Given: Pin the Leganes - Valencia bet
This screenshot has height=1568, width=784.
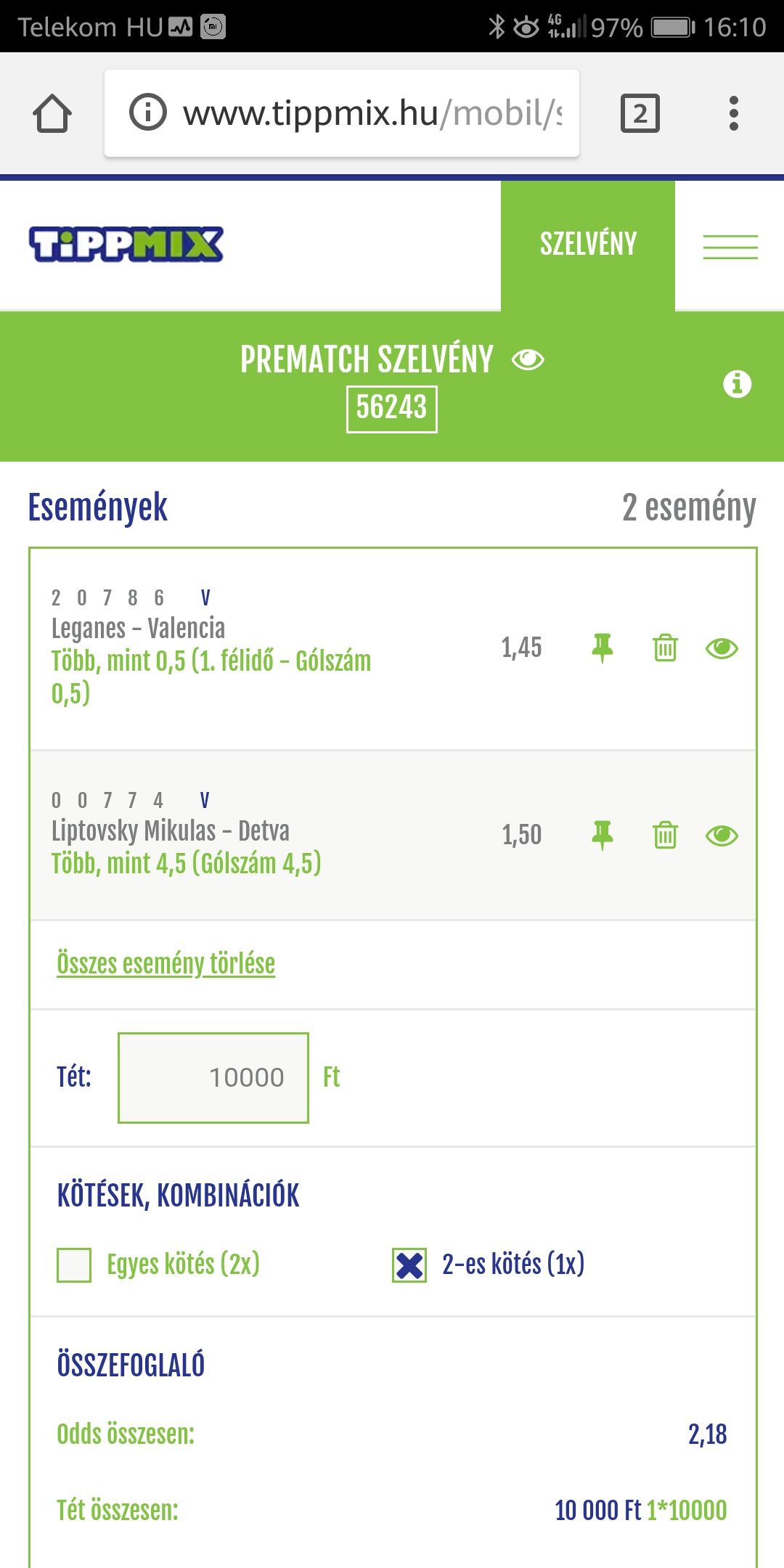Looking at the screenshot, I should click(603, 648).
